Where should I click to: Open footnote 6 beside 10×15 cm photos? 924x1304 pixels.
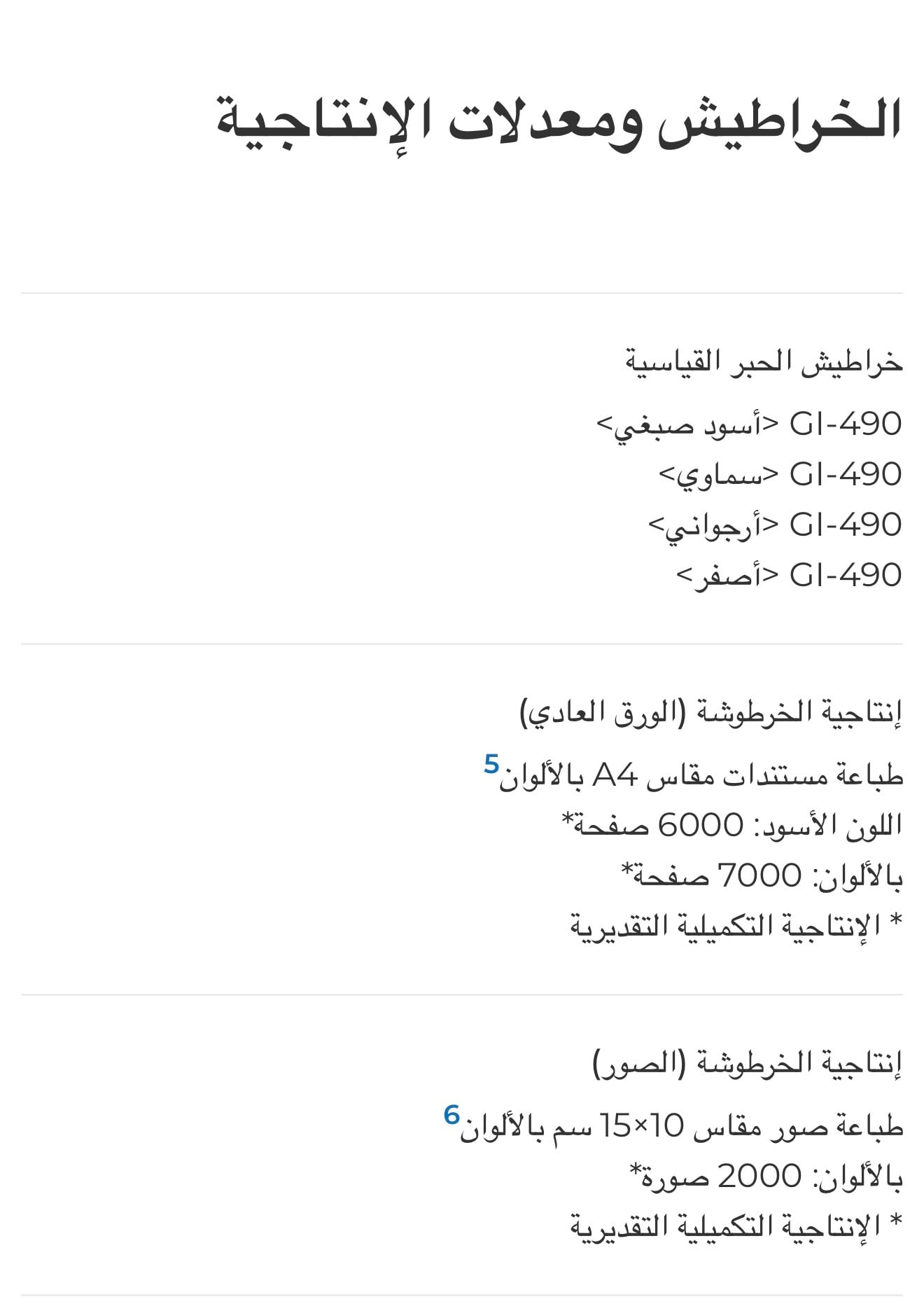coord(451,1115)
